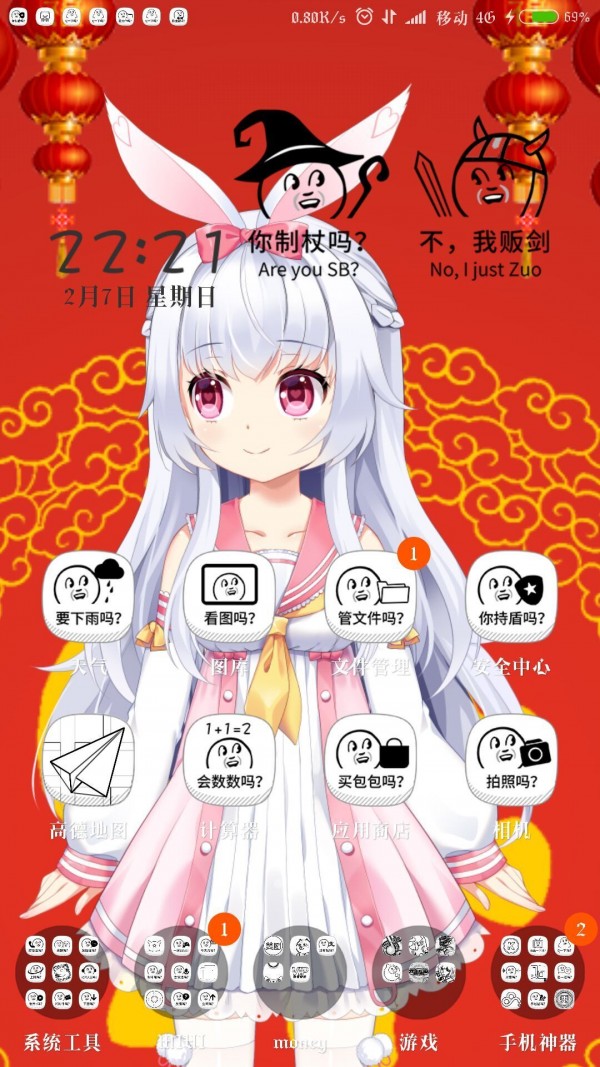The width and height of the screenshot is (600, 1067).
Task: Open 应用商店 app store
Action: [371, 762]
